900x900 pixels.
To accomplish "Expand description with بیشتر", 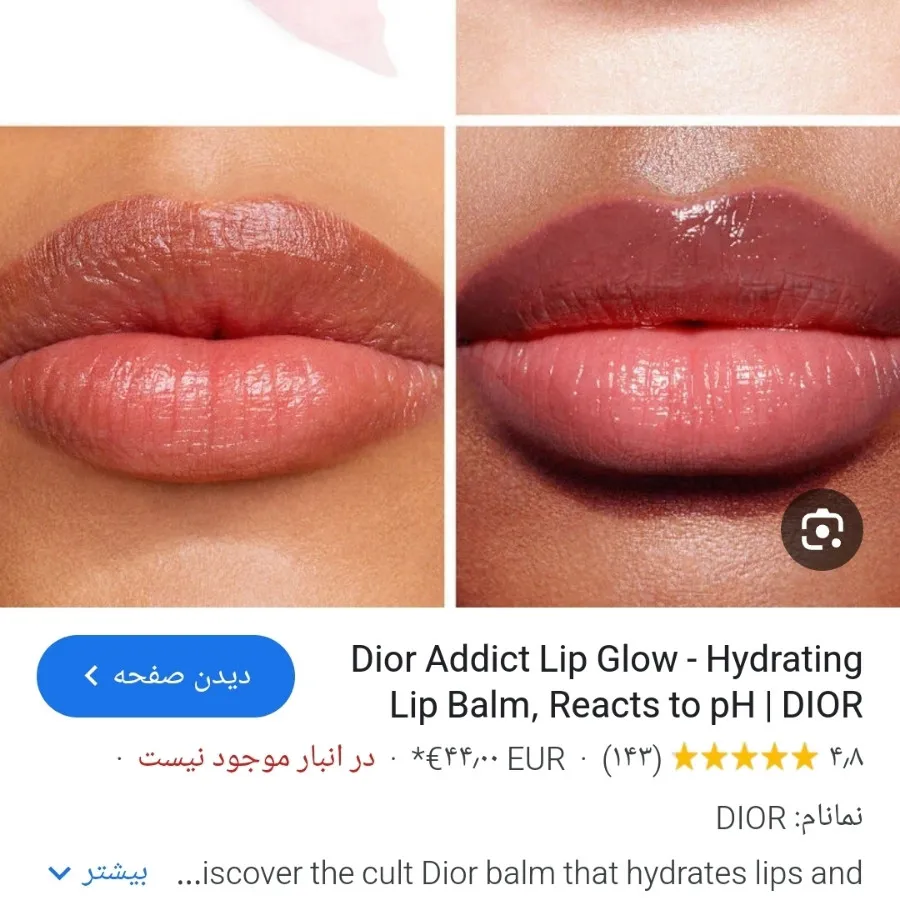I will click(x=100, y=873).
